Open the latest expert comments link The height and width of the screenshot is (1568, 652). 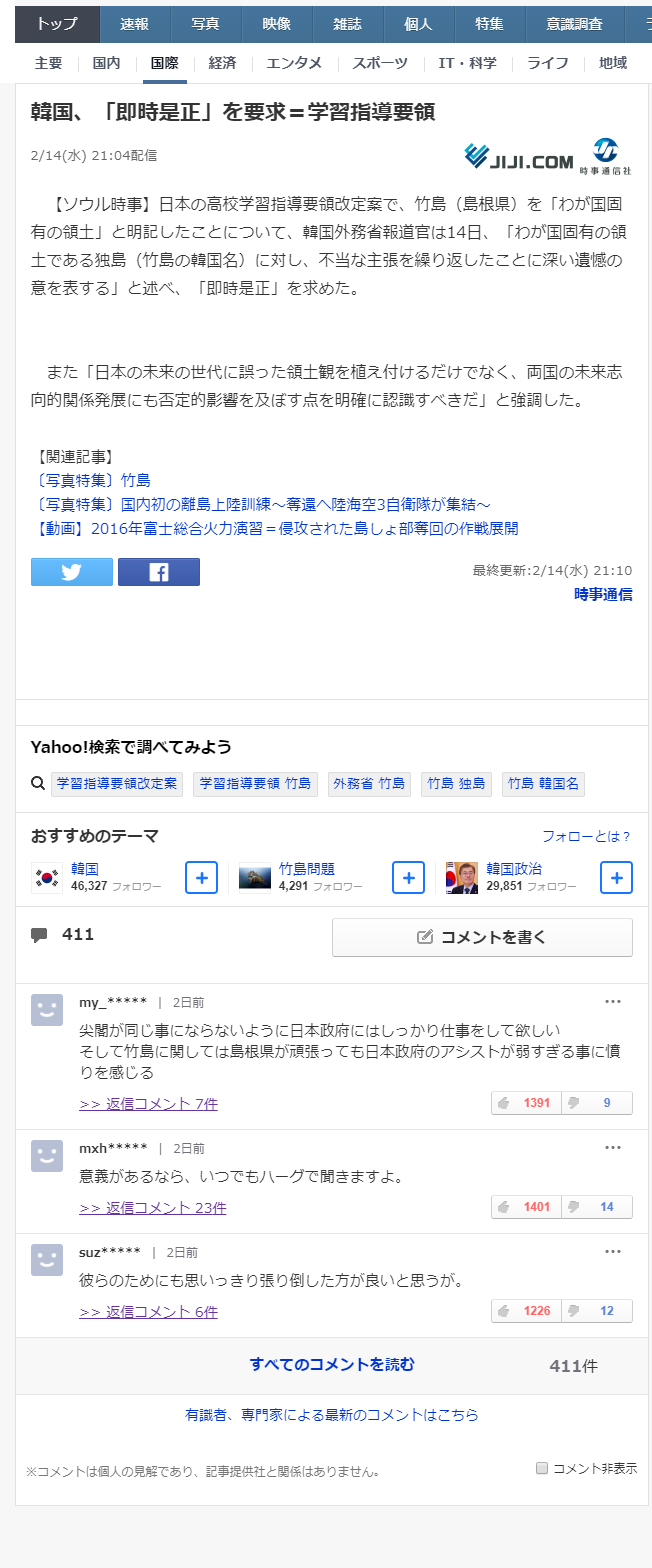tap(332, 1415)
